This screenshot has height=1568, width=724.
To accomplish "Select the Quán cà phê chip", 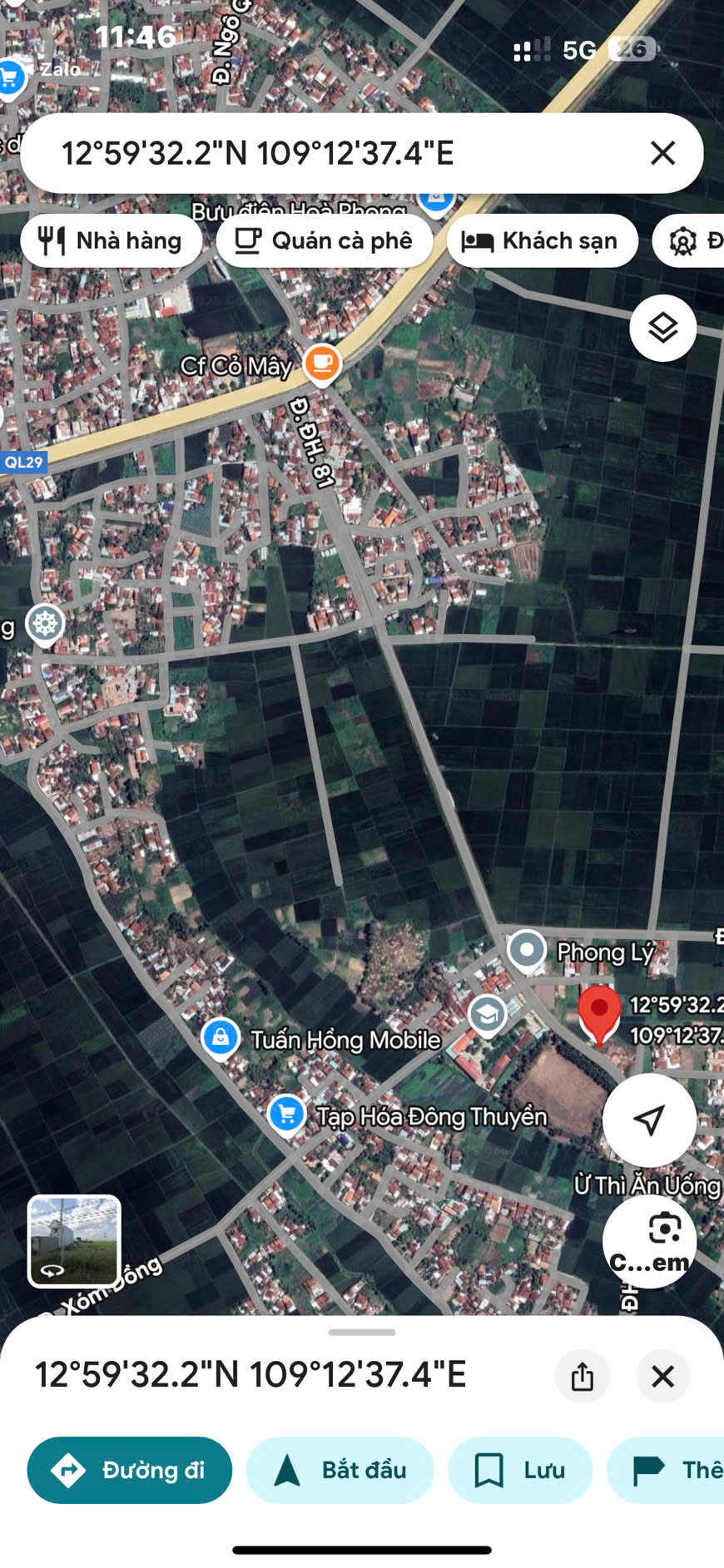I will (325, 241).
